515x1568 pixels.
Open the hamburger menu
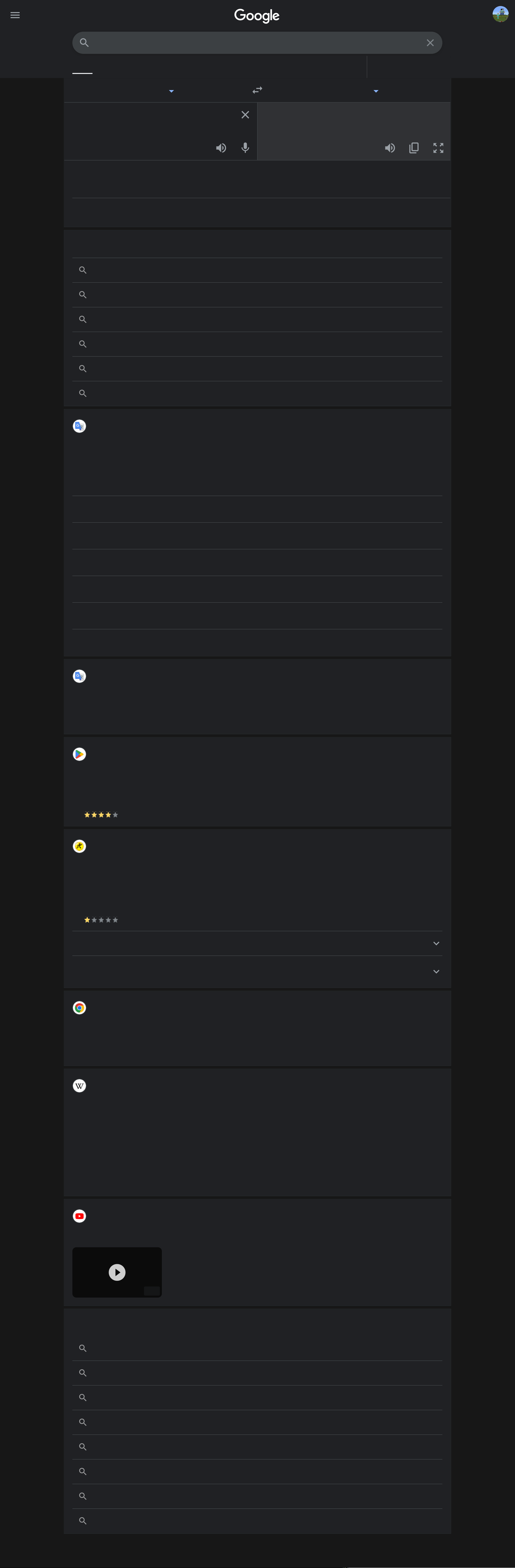click(x=15, y=15)
